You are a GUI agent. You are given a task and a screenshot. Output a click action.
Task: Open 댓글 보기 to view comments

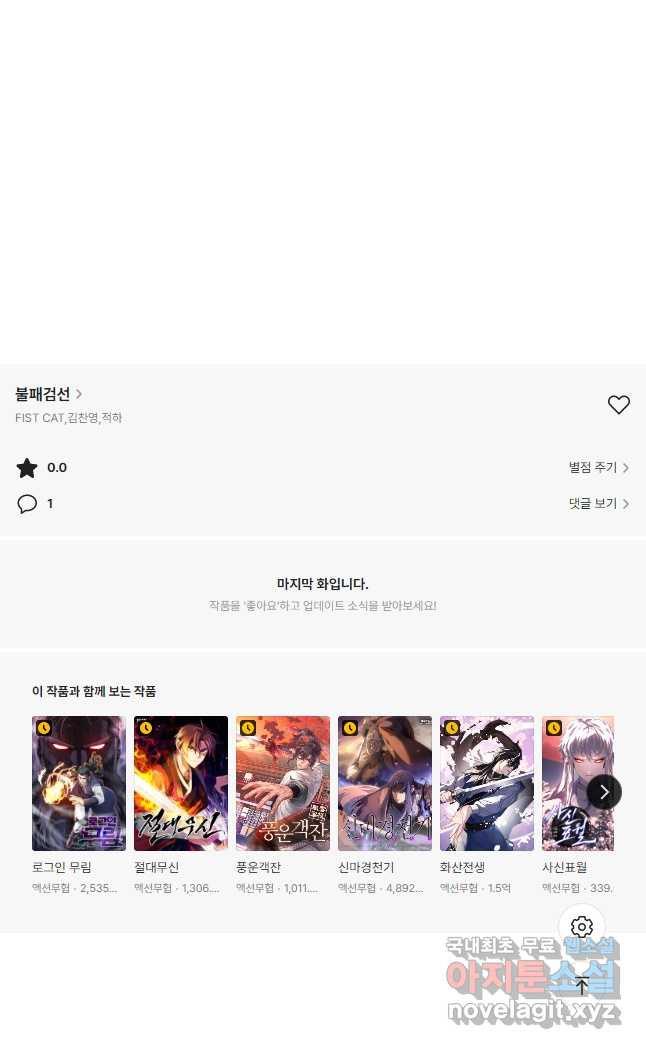coord(598,503)
